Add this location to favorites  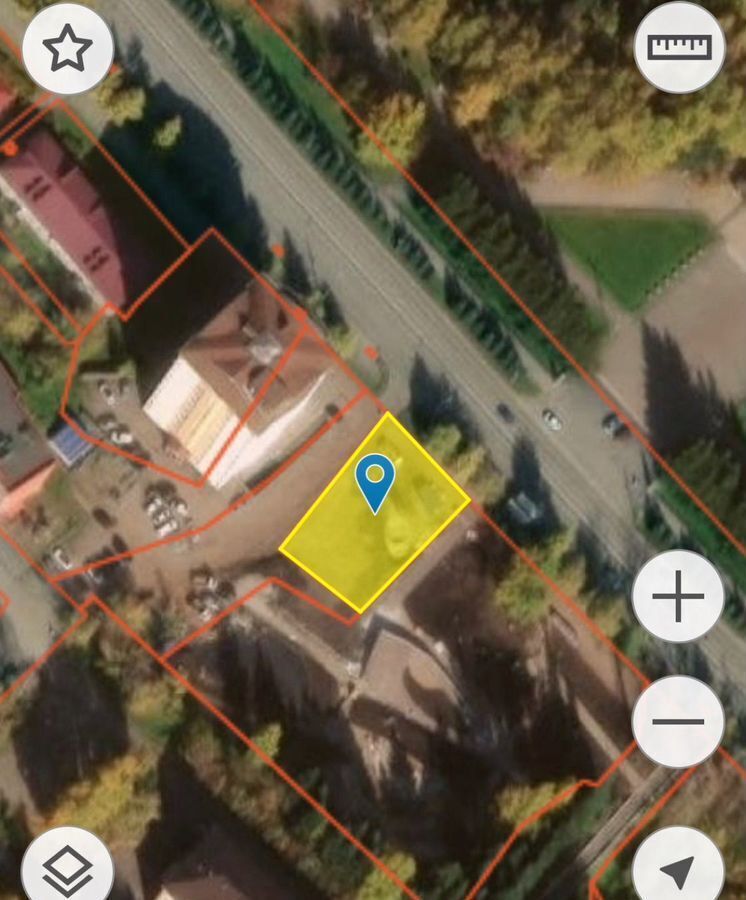(68, 49)
